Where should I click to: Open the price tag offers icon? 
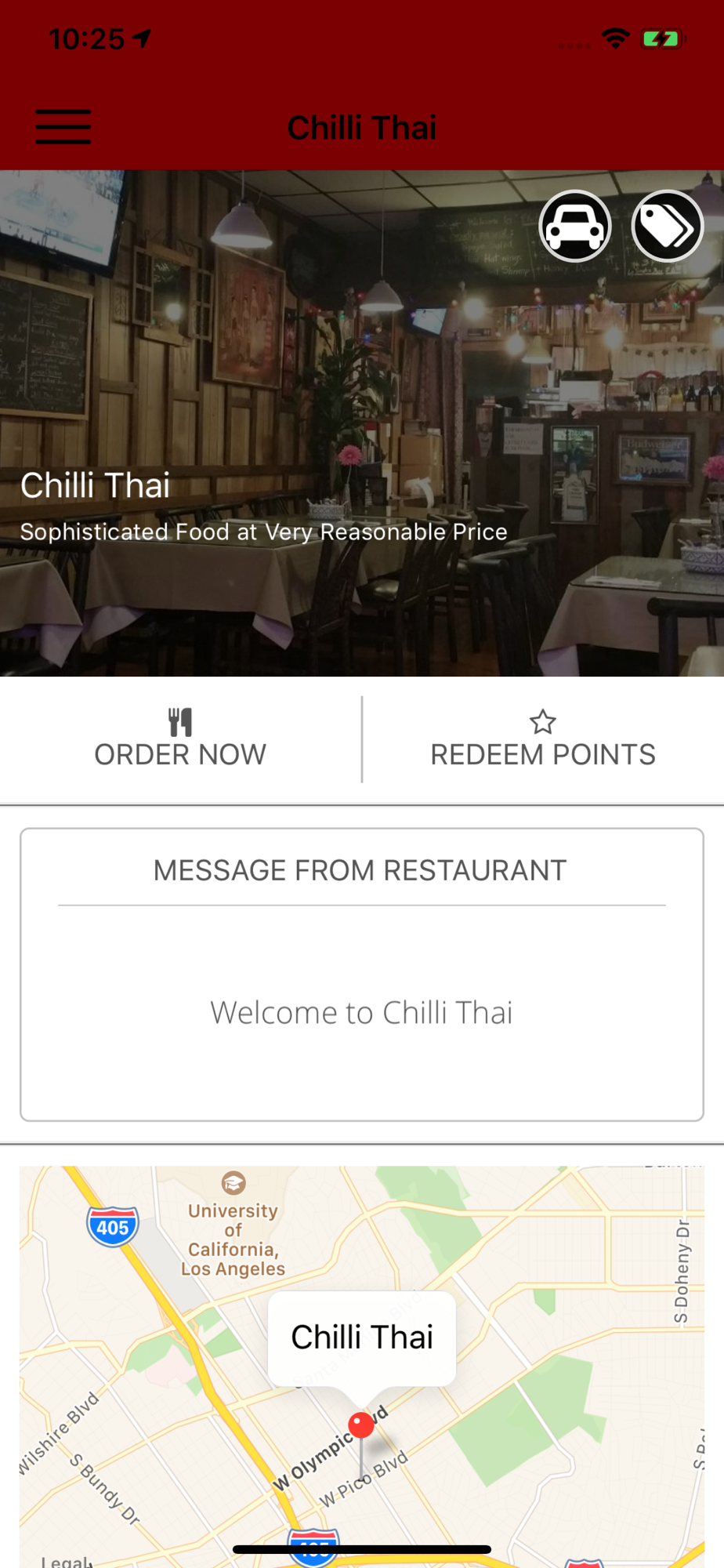click(x=668, y=227)
